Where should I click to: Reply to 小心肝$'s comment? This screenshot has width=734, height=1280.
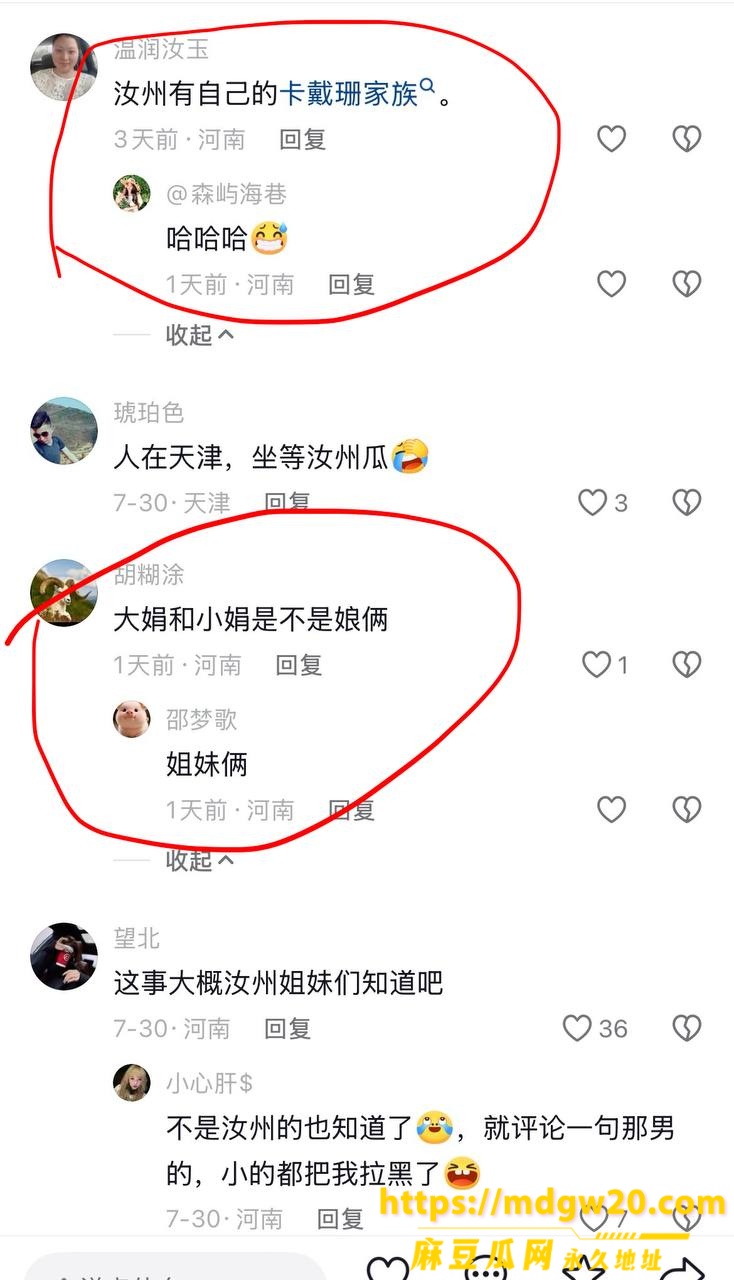341,1218
